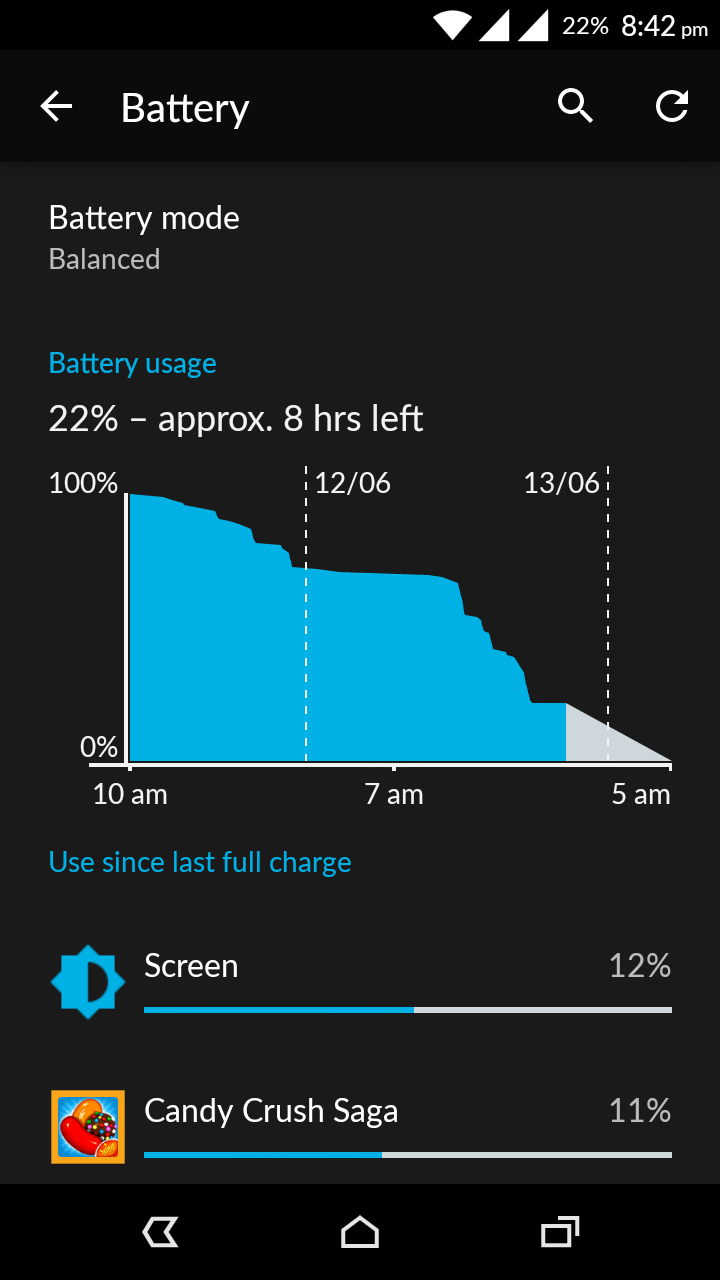Show recent apps
This screenshot has width=720, height=1280.
coord(560,1232)
